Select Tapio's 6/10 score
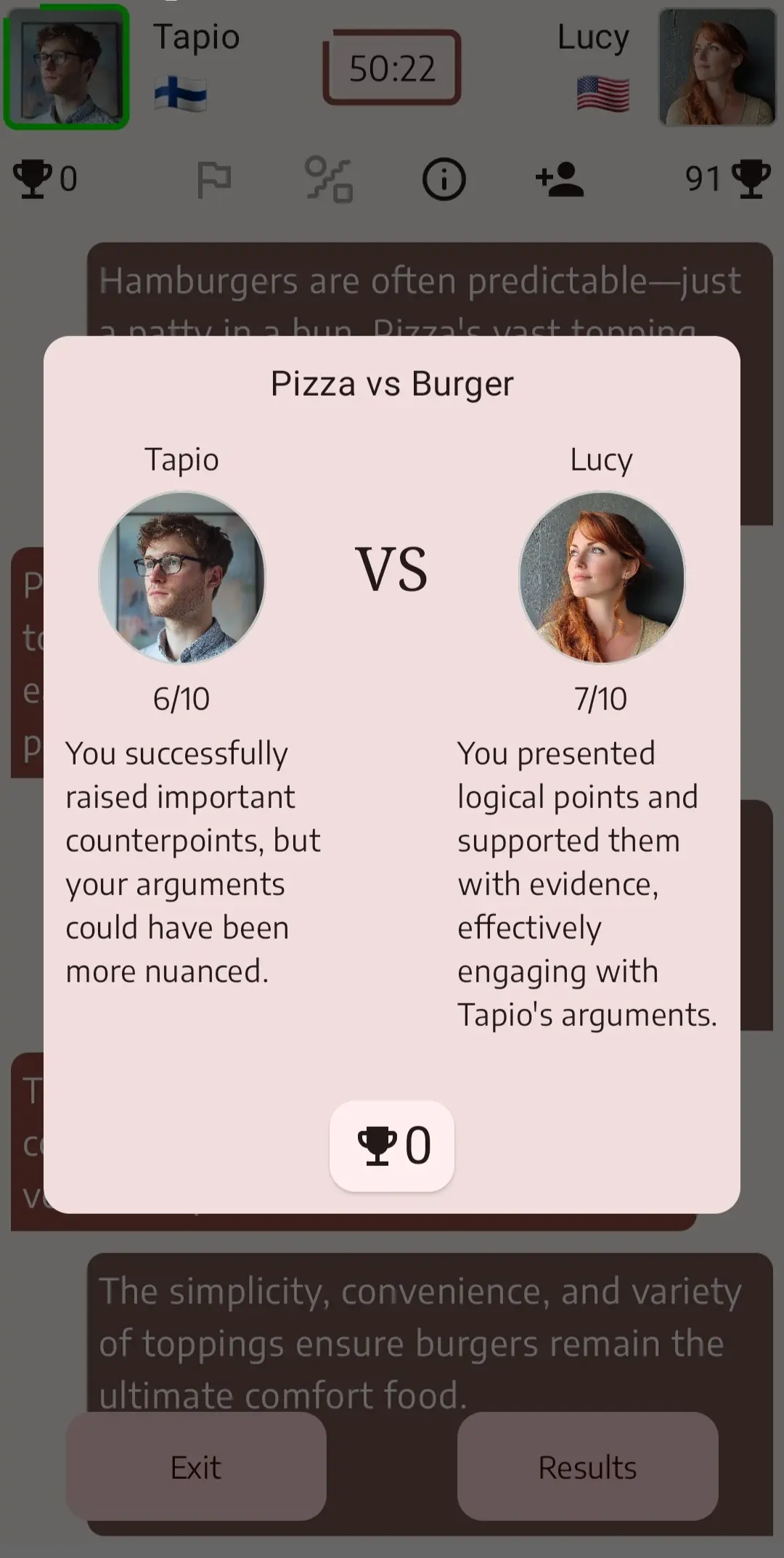 (181, 698)
